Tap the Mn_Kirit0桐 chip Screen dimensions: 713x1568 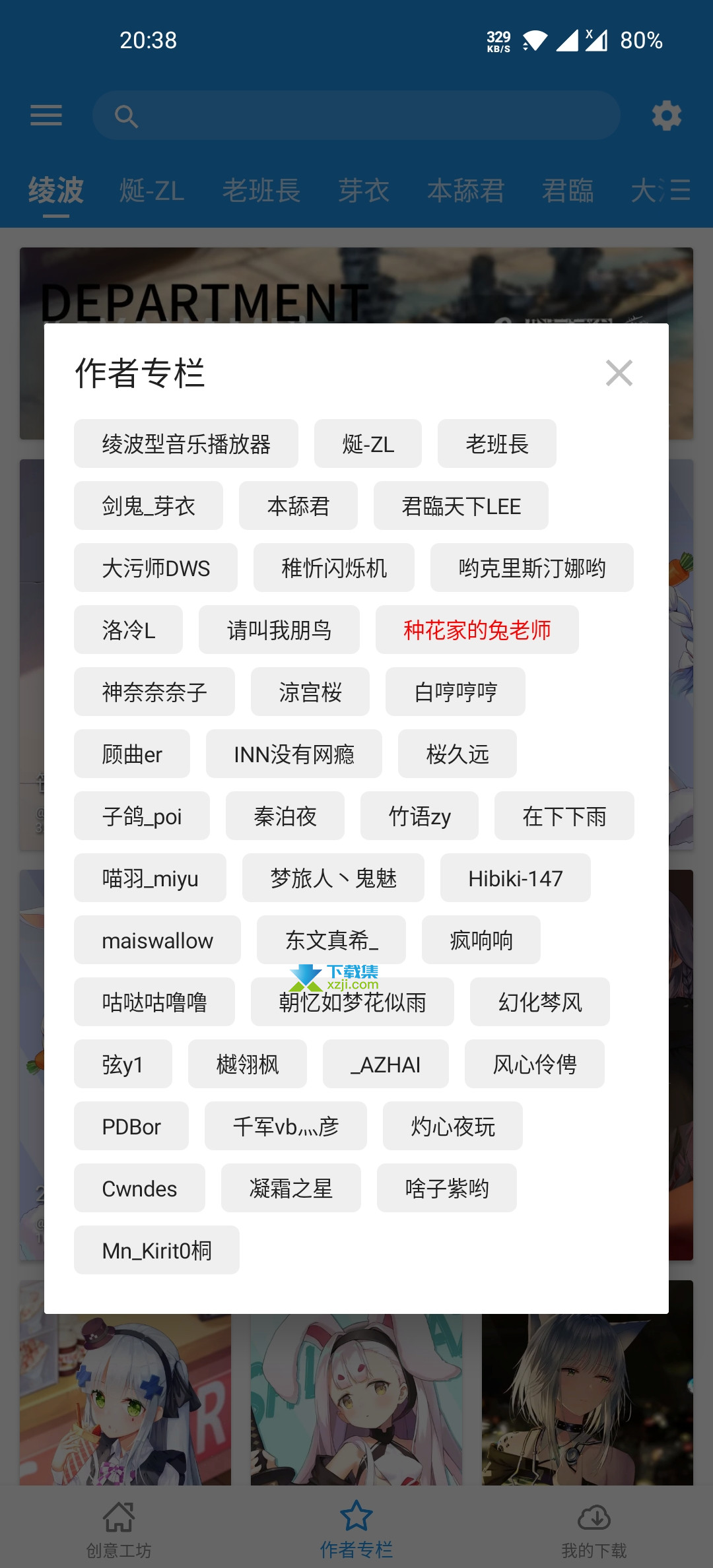pyautogui.click(x=156, y=1250)
